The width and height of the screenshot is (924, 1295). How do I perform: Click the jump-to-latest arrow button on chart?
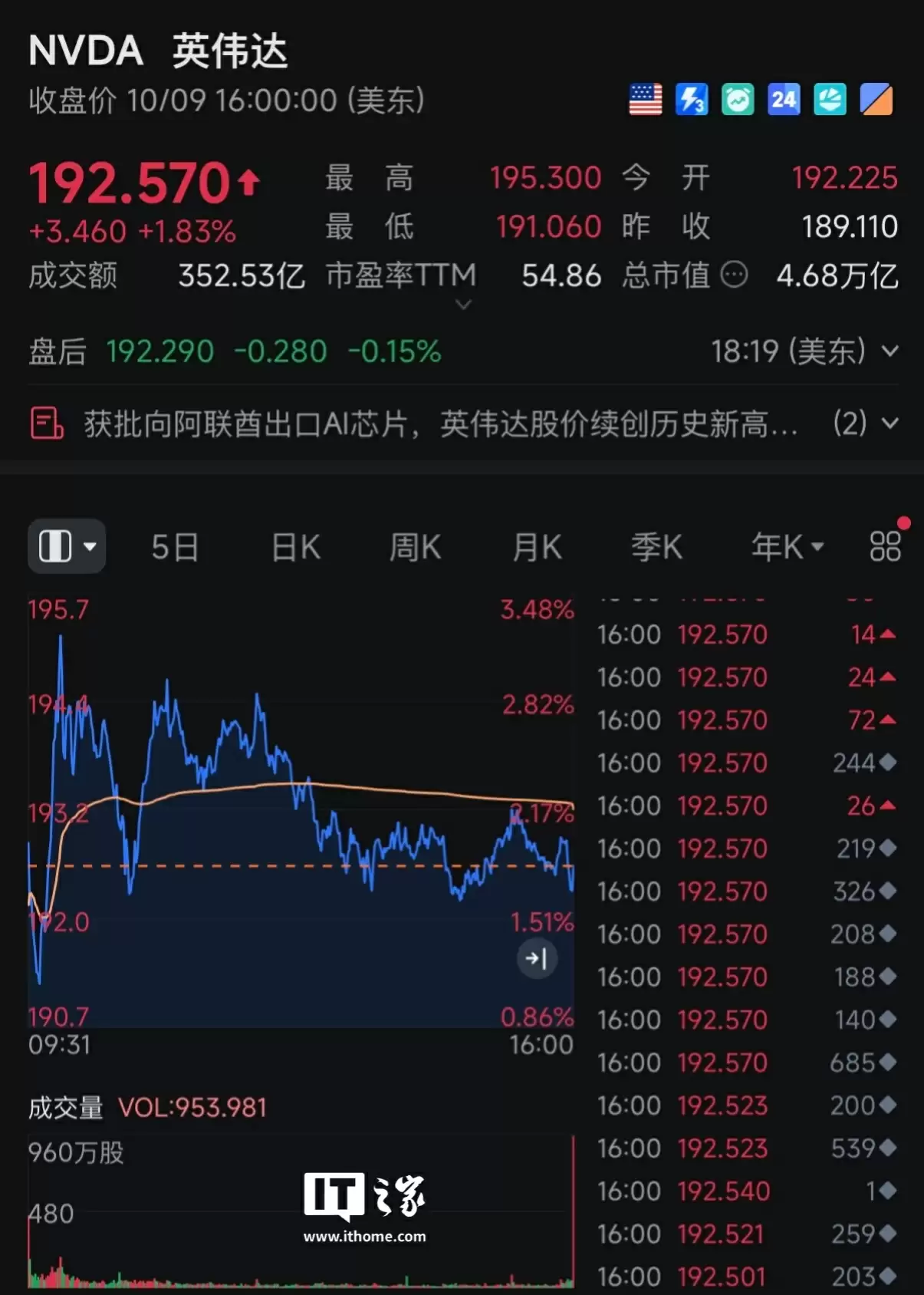[x=538, y=958]
